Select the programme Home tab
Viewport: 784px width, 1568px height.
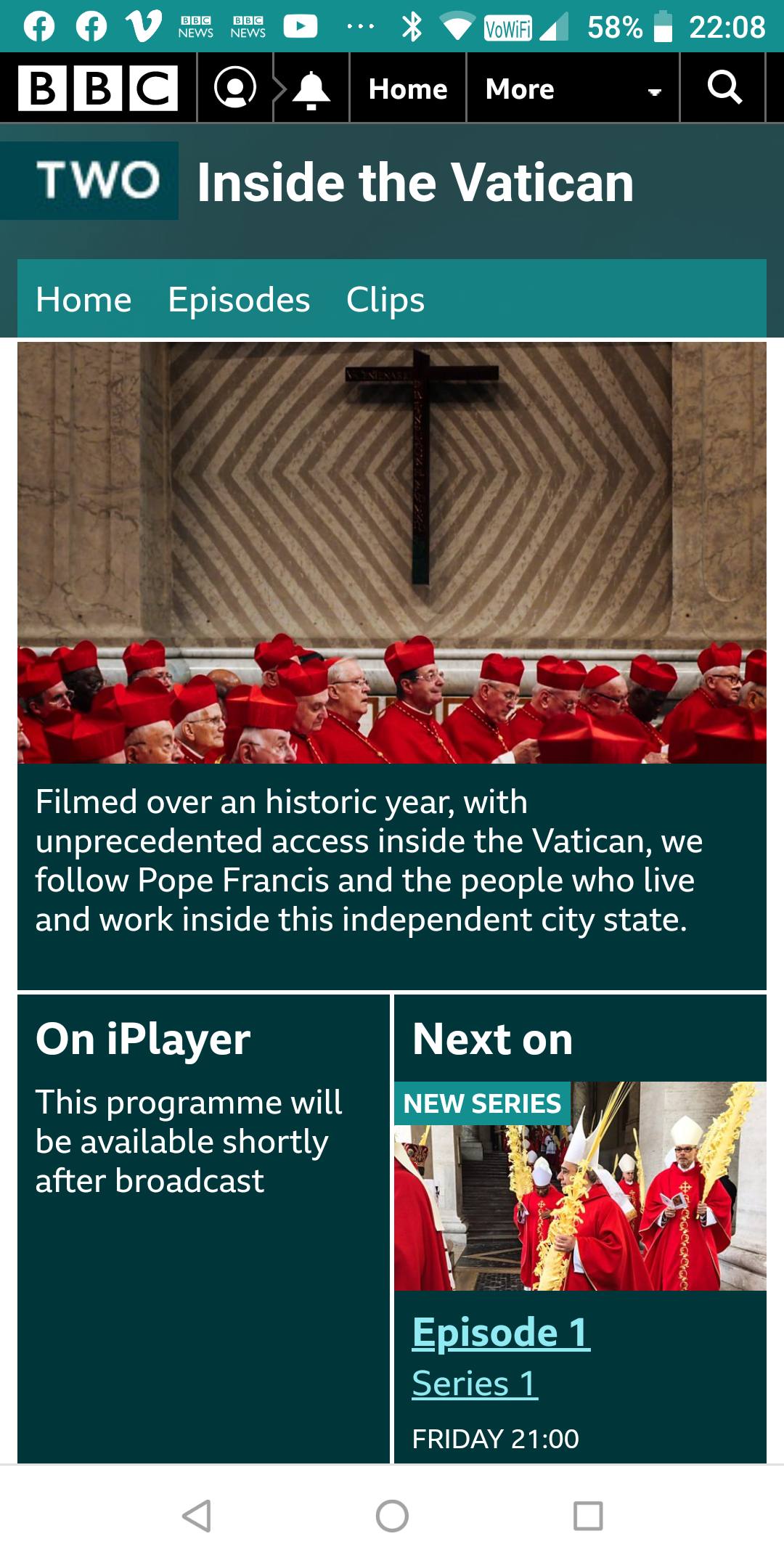83,299
